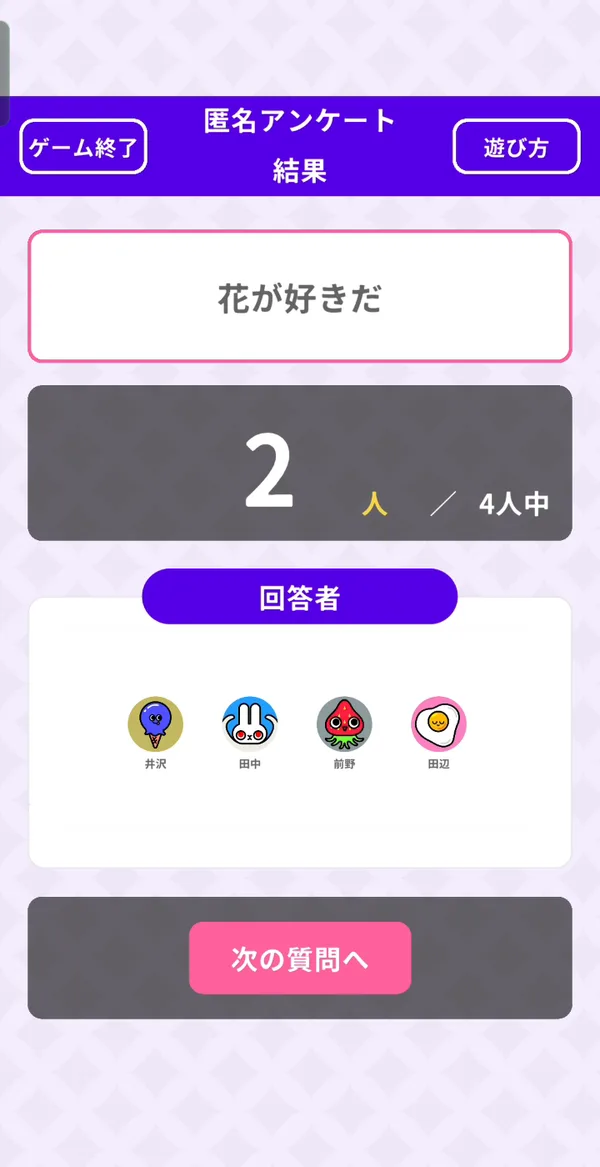Screen dimensions: 600x1167
Task: Tap the ゲーム終了 button
Action: [83, 147]
